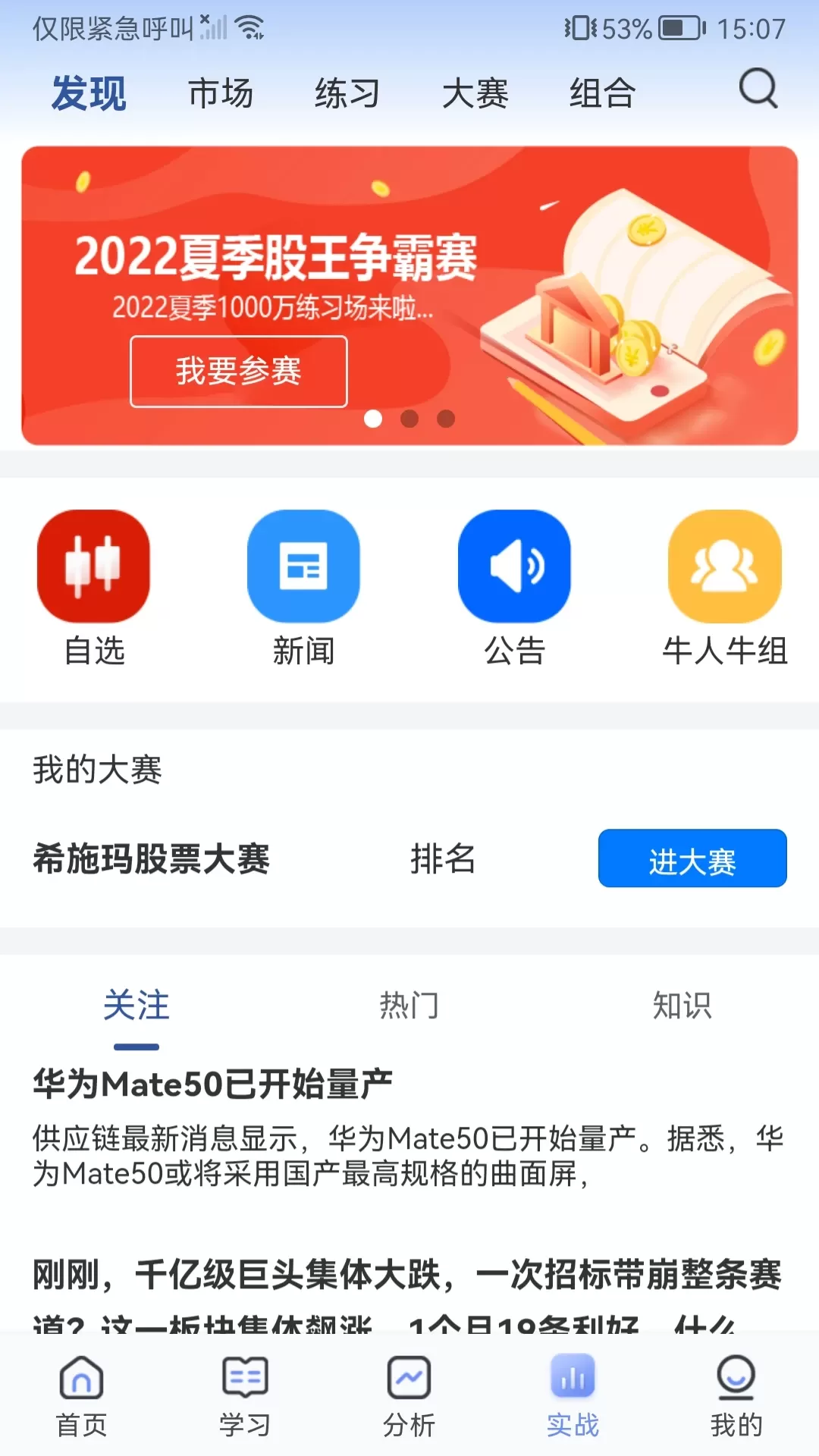The width and height of the screenshot is (819, 1456).
Task: Switch to the 市场 top tab
Action: click(x=221, y=94)
